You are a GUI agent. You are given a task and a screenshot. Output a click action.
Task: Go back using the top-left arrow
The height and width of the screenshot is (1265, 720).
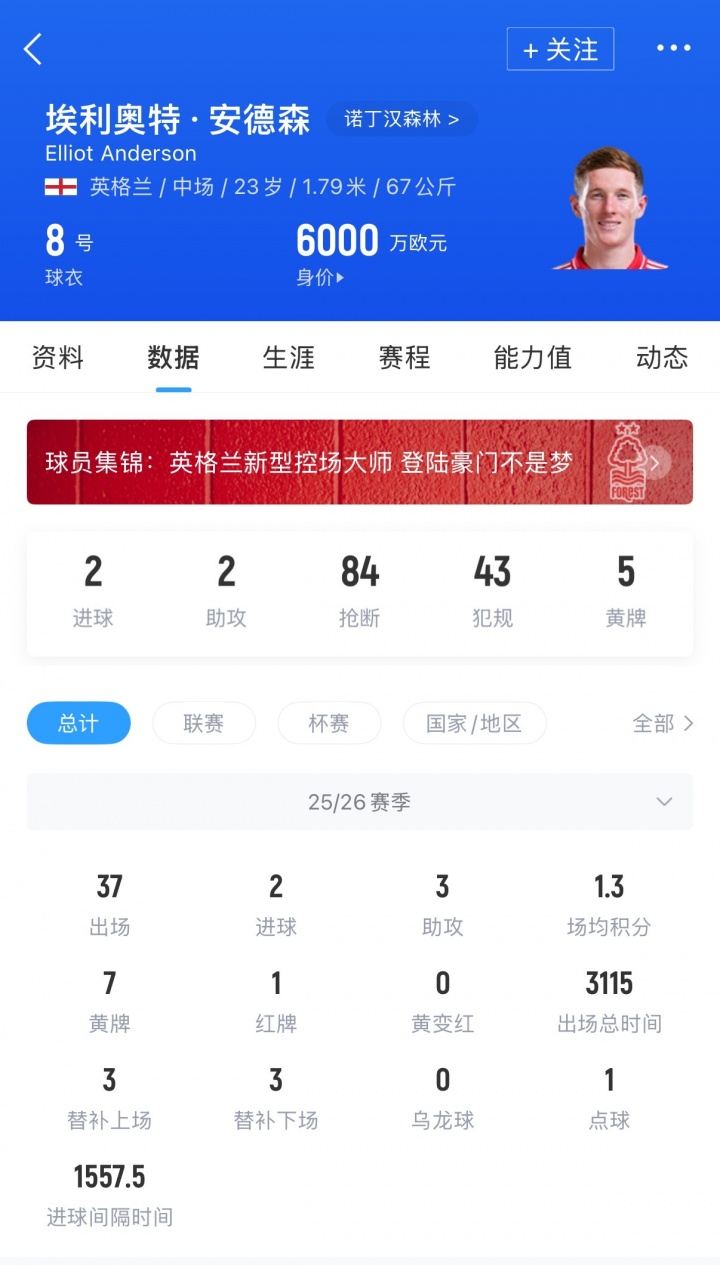click(34, 49)
